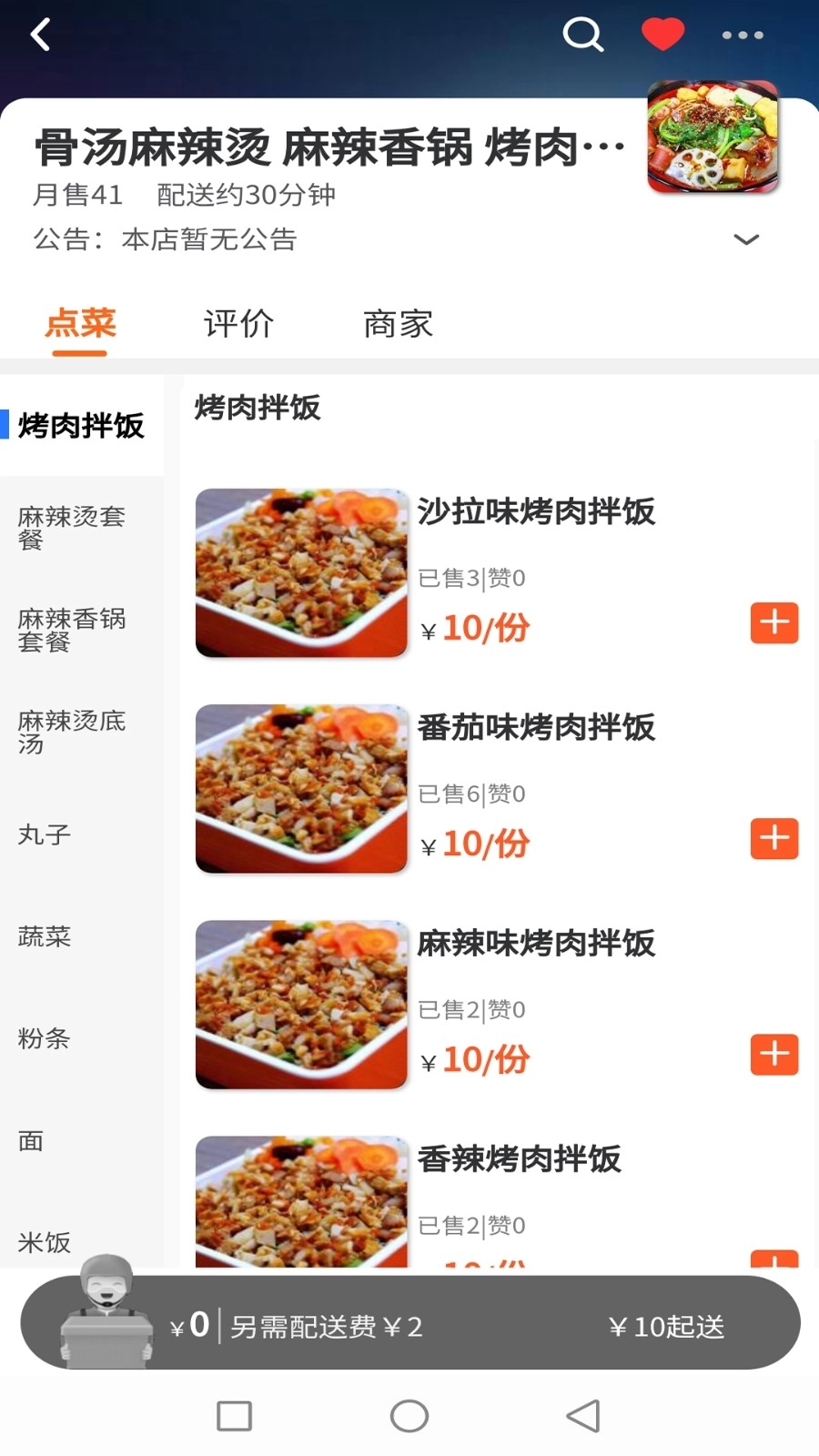
Task: Tap the search magnifier icon
Action: click(x=582, y=34)
